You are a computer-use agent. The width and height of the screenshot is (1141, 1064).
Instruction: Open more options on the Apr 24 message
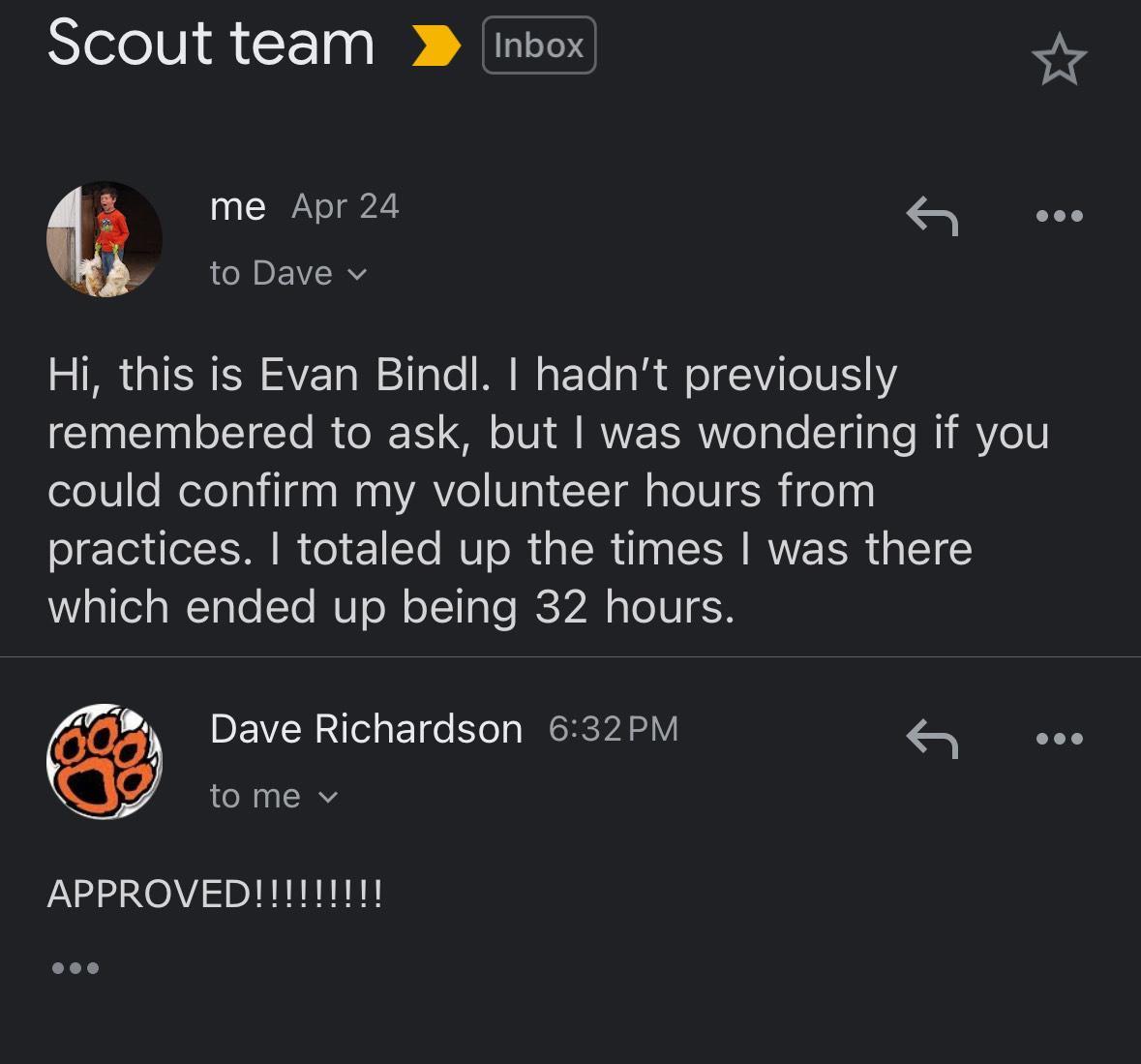click(1059, 216)
